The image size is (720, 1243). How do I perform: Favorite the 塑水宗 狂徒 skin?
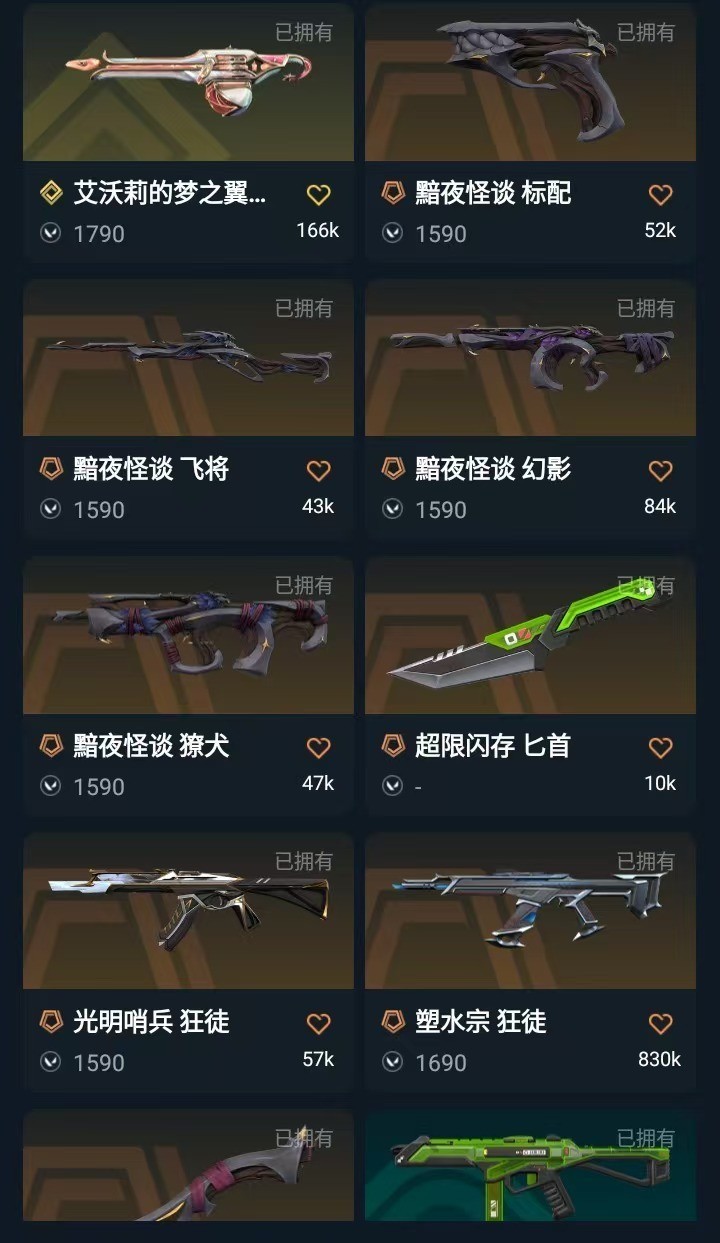pyautogui.click(x=660, y=1023)
